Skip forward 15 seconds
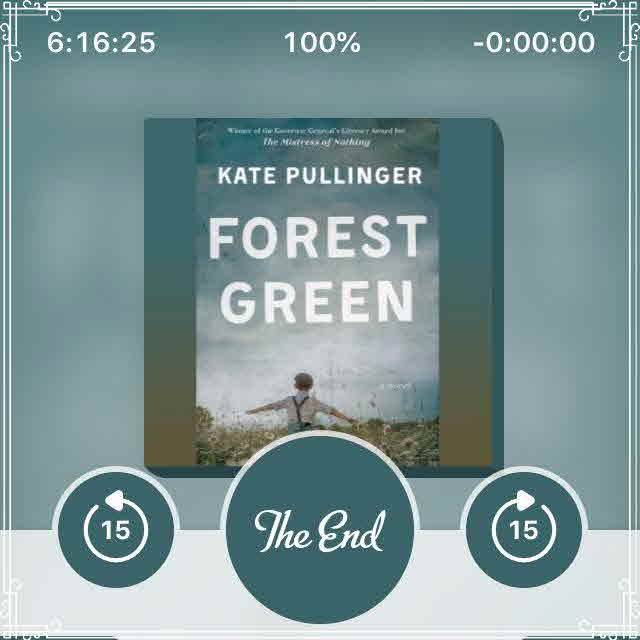 [523, 529]
